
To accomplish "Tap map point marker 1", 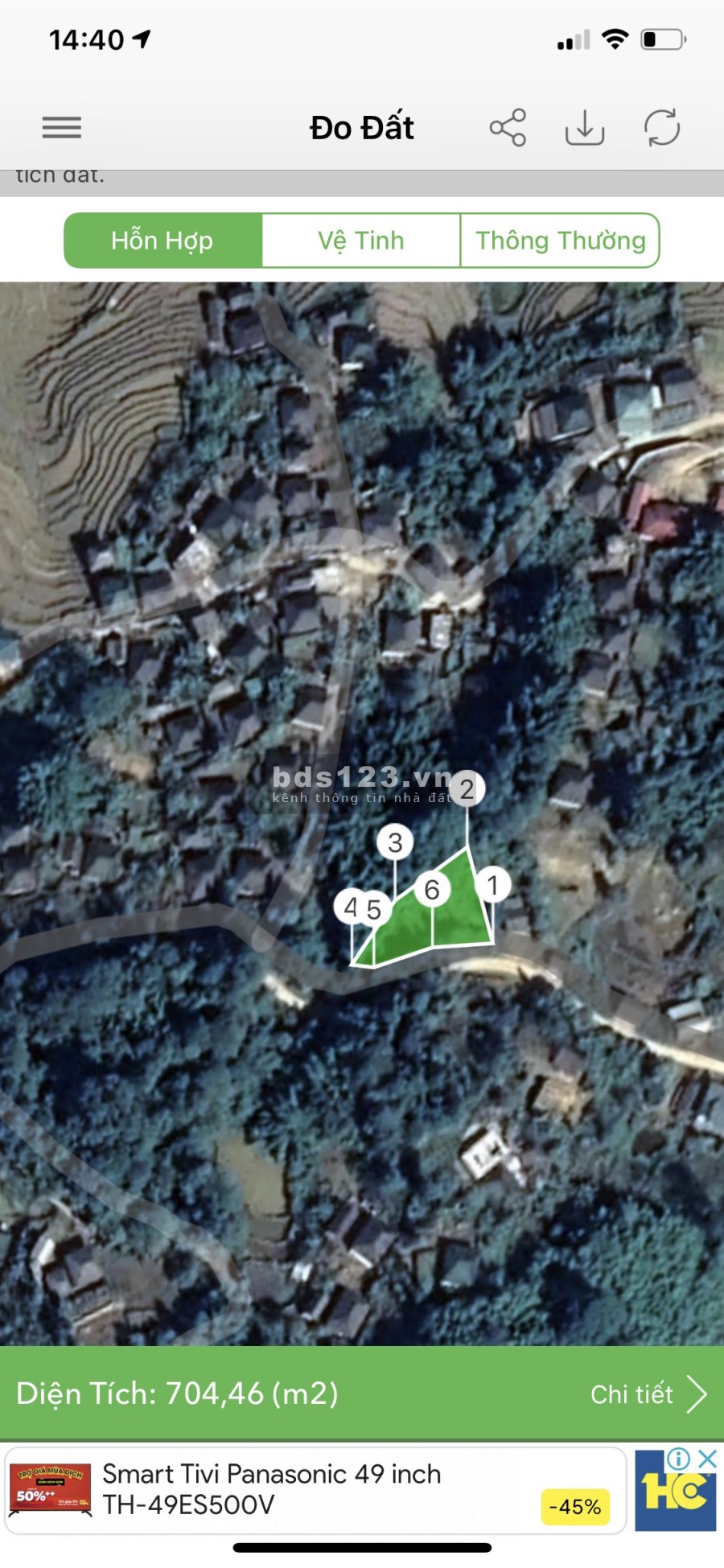I will [493, 885].
